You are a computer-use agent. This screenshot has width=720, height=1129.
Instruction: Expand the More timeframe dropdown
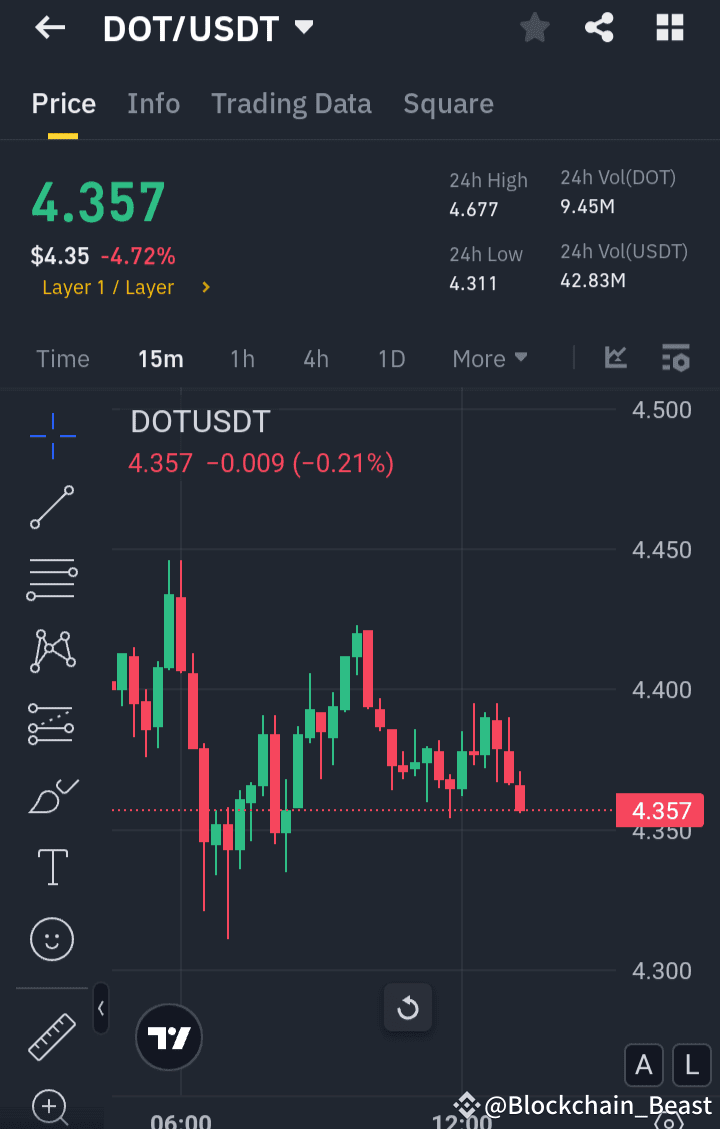[x=489, y=357]
